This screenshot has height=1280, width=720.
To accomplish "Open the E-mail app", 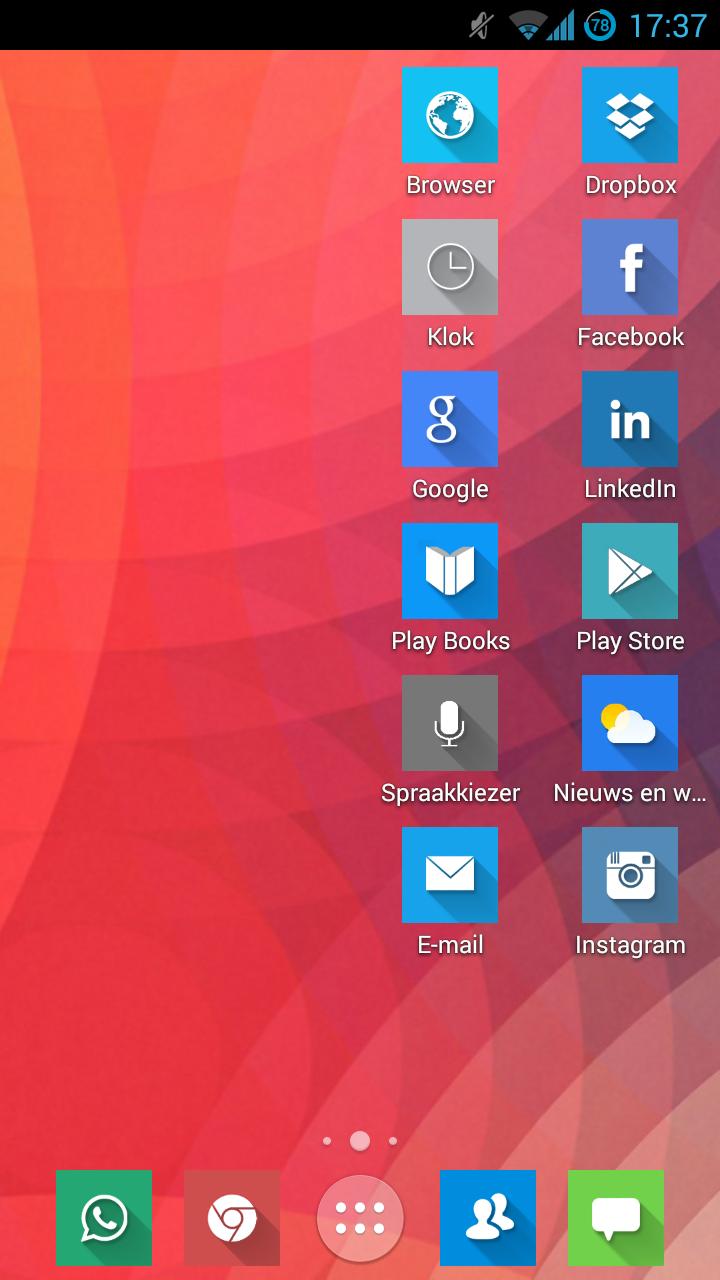I will (450, 874).
